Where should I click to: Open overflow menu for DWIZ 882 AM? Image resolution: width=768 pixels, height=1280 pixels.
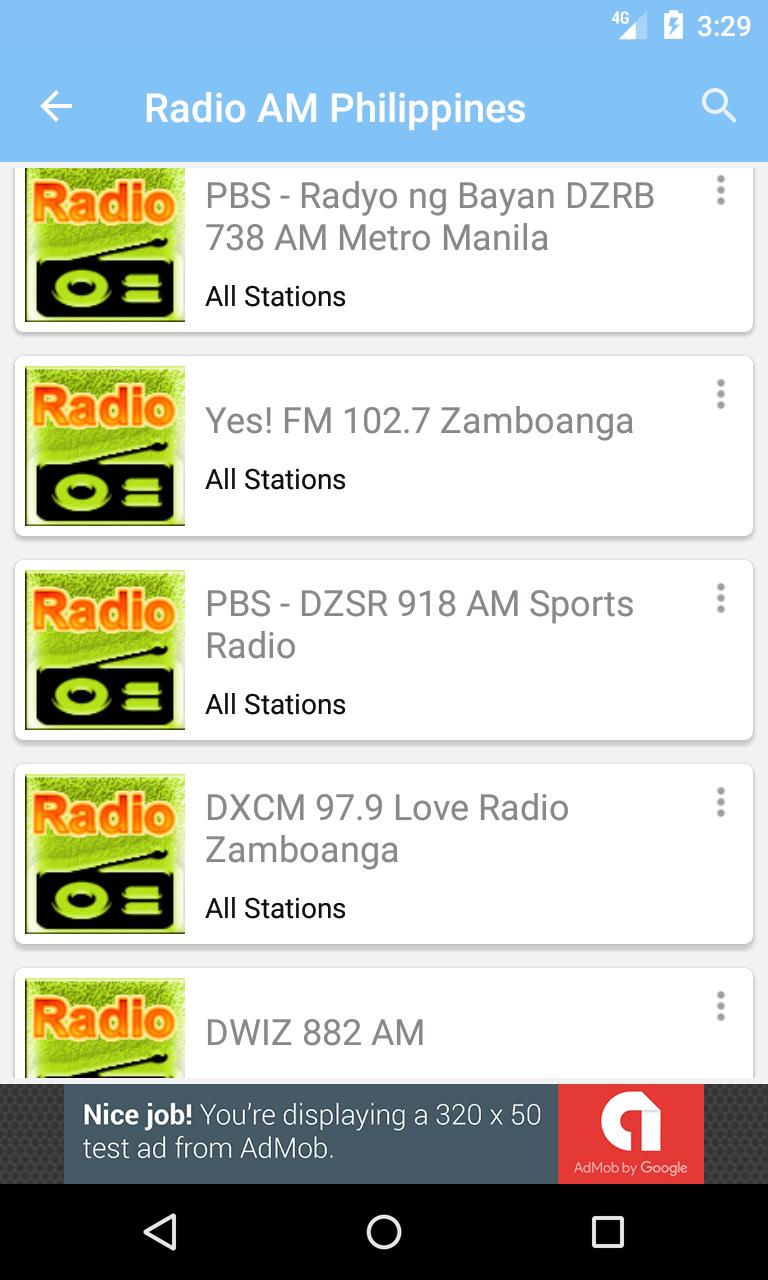click(x=720, y=1006)
